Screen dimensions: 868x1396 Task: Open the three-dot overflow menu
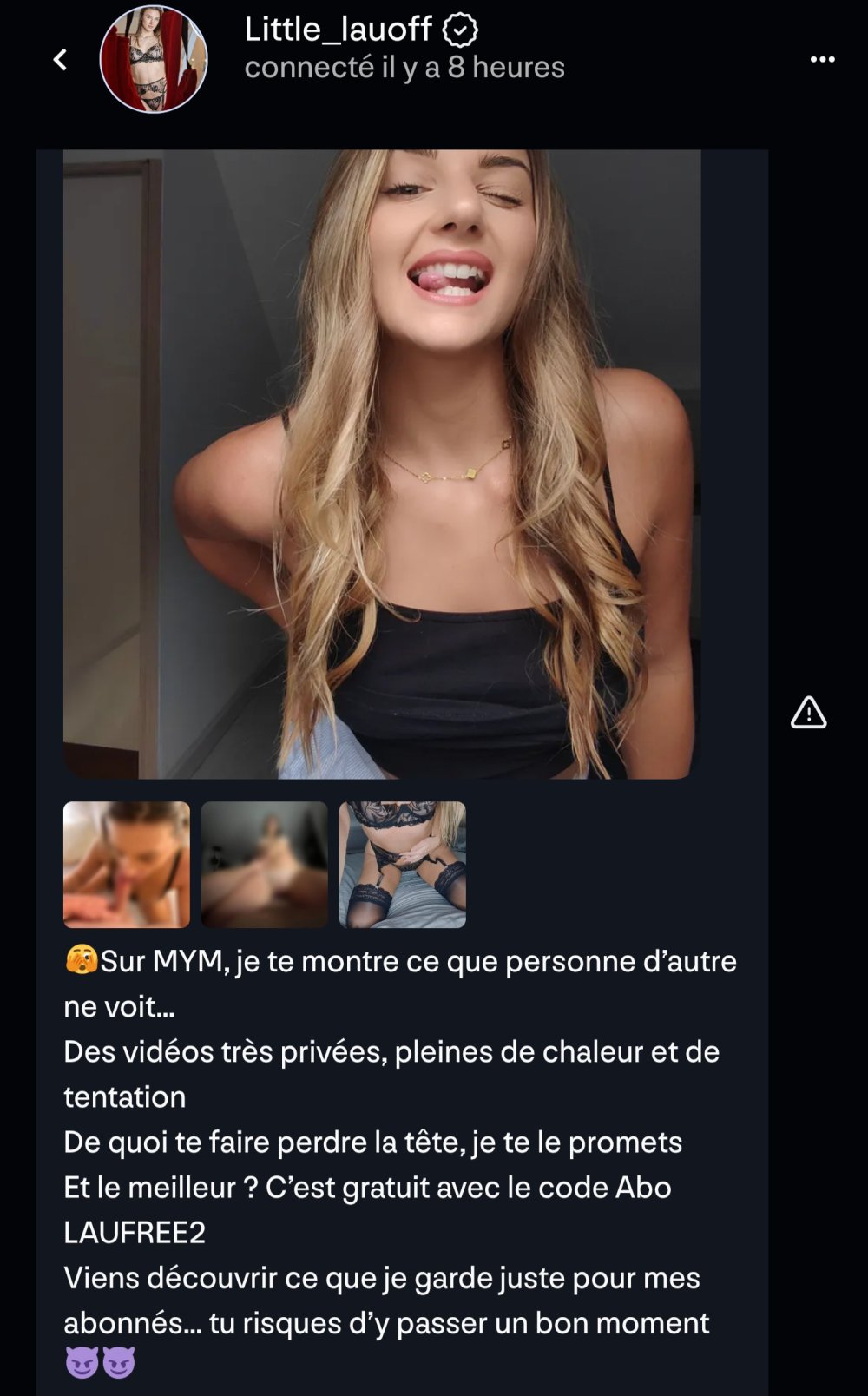[x=822, y=60]
